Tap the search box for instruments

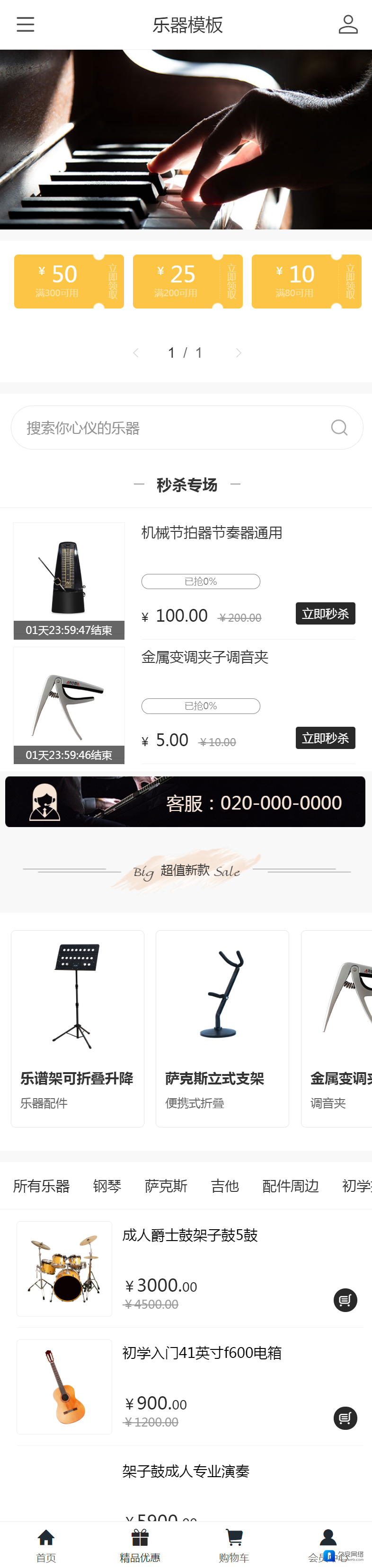click(177, 427)
